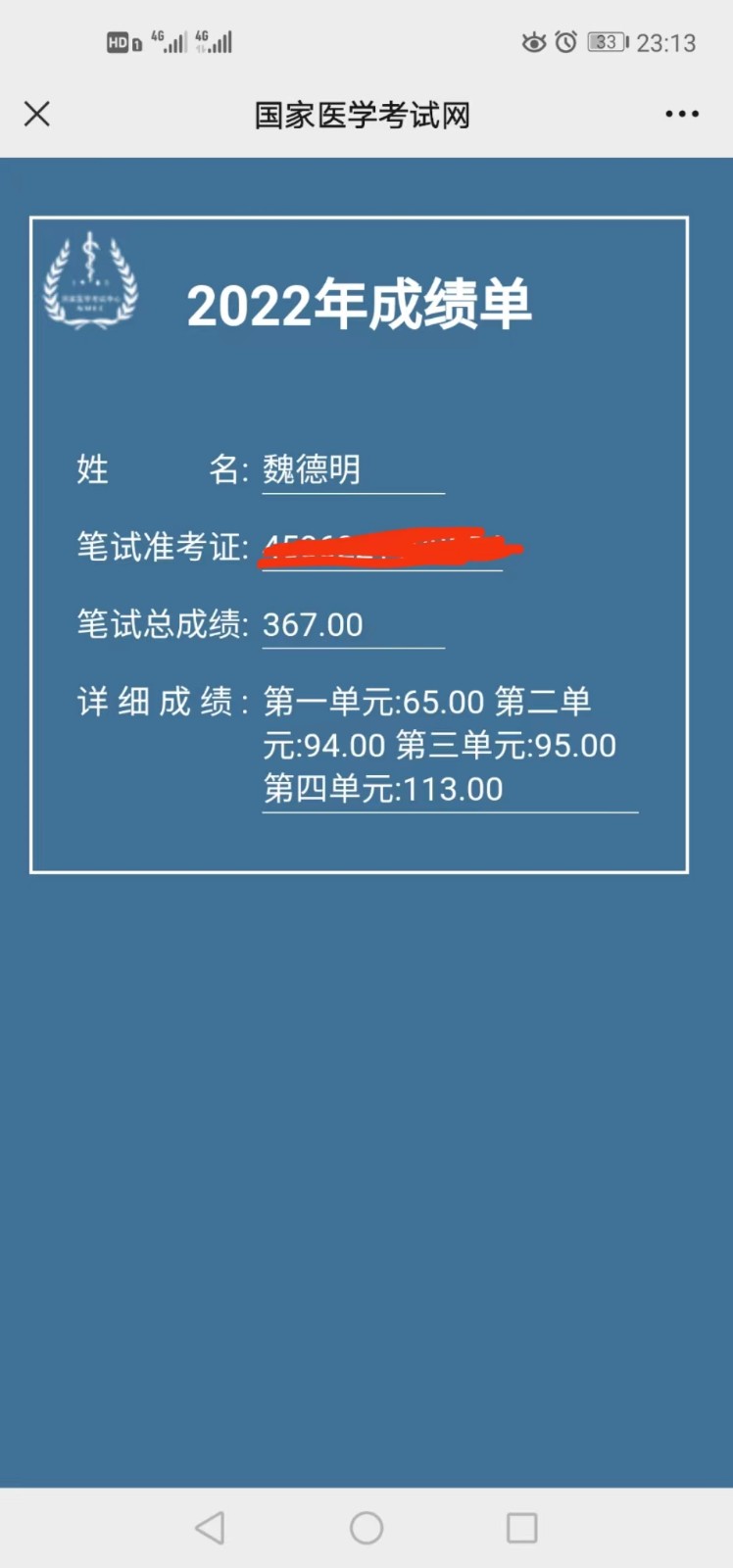Go to the home screen
The height and width of the screenshot is (1568, 733).
(x=366, y=1527)
